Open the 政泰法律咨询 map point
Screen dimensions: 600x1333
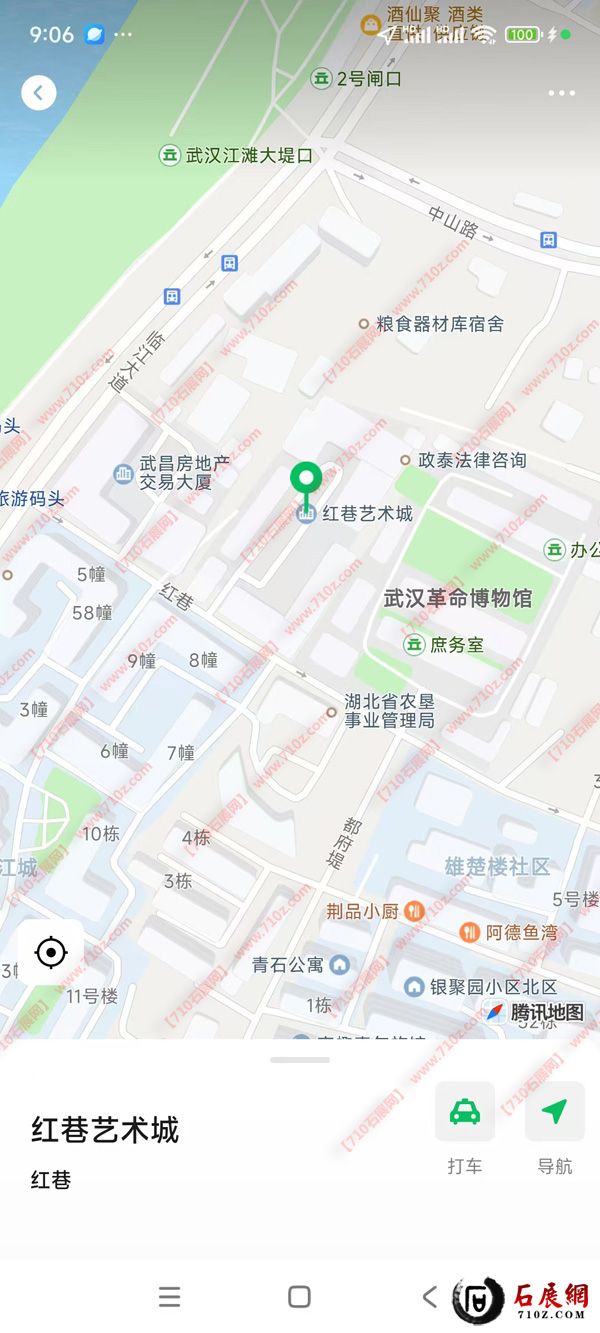[405, 460]
